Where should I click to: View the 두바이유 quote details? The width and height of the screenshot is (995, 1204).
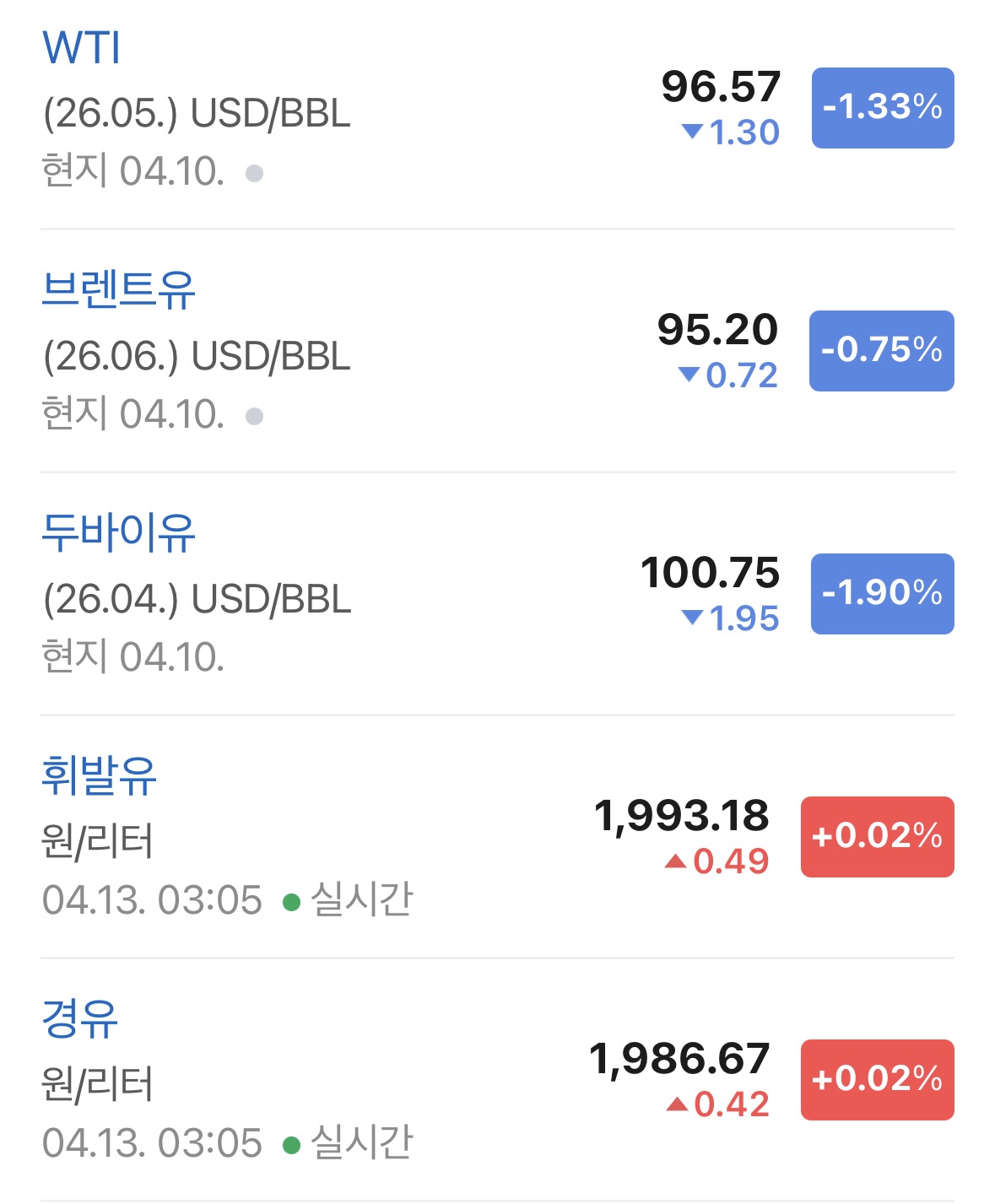click(x=497, y=593)
